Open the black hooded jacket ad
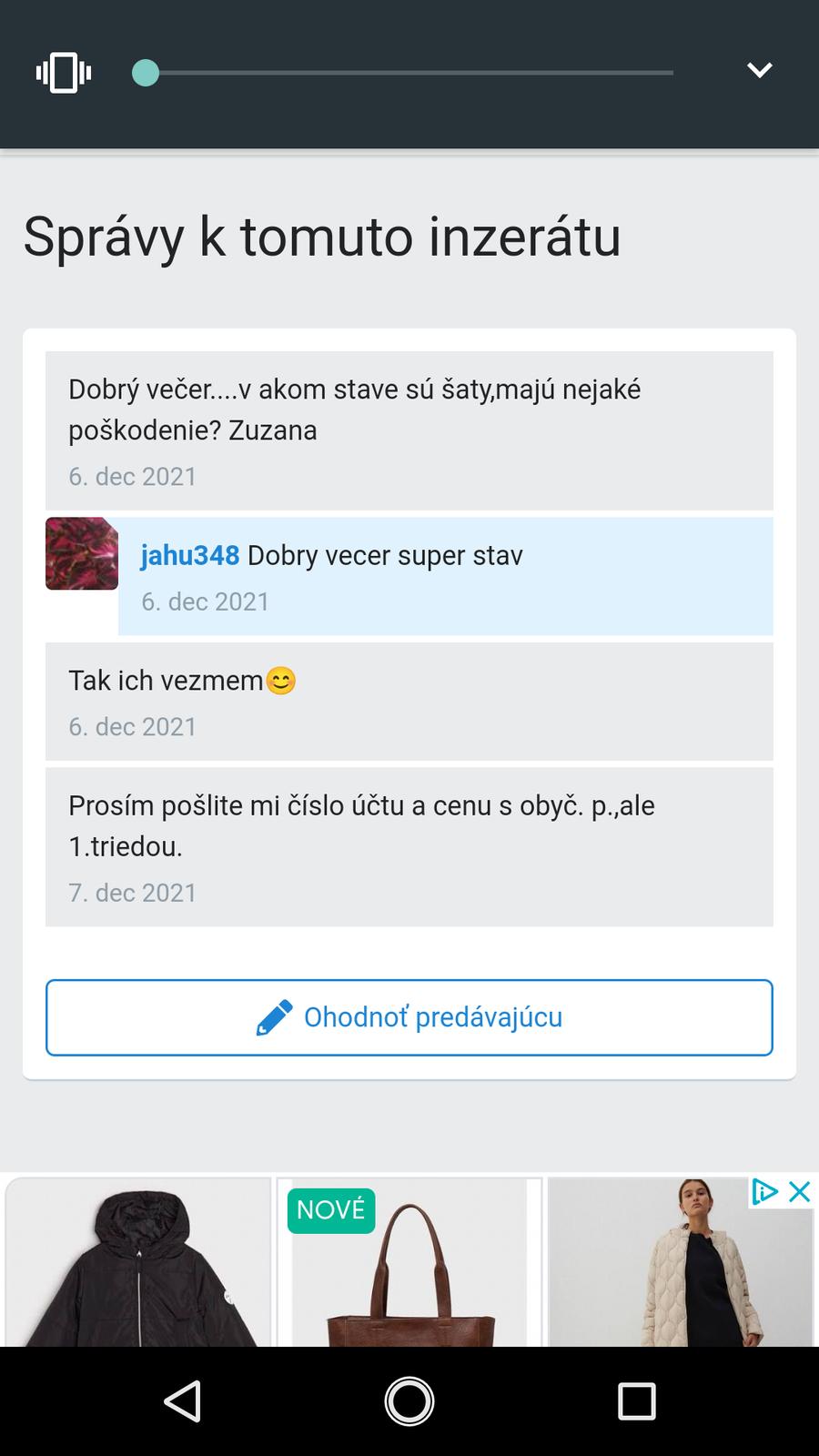 coord(138,1265)
